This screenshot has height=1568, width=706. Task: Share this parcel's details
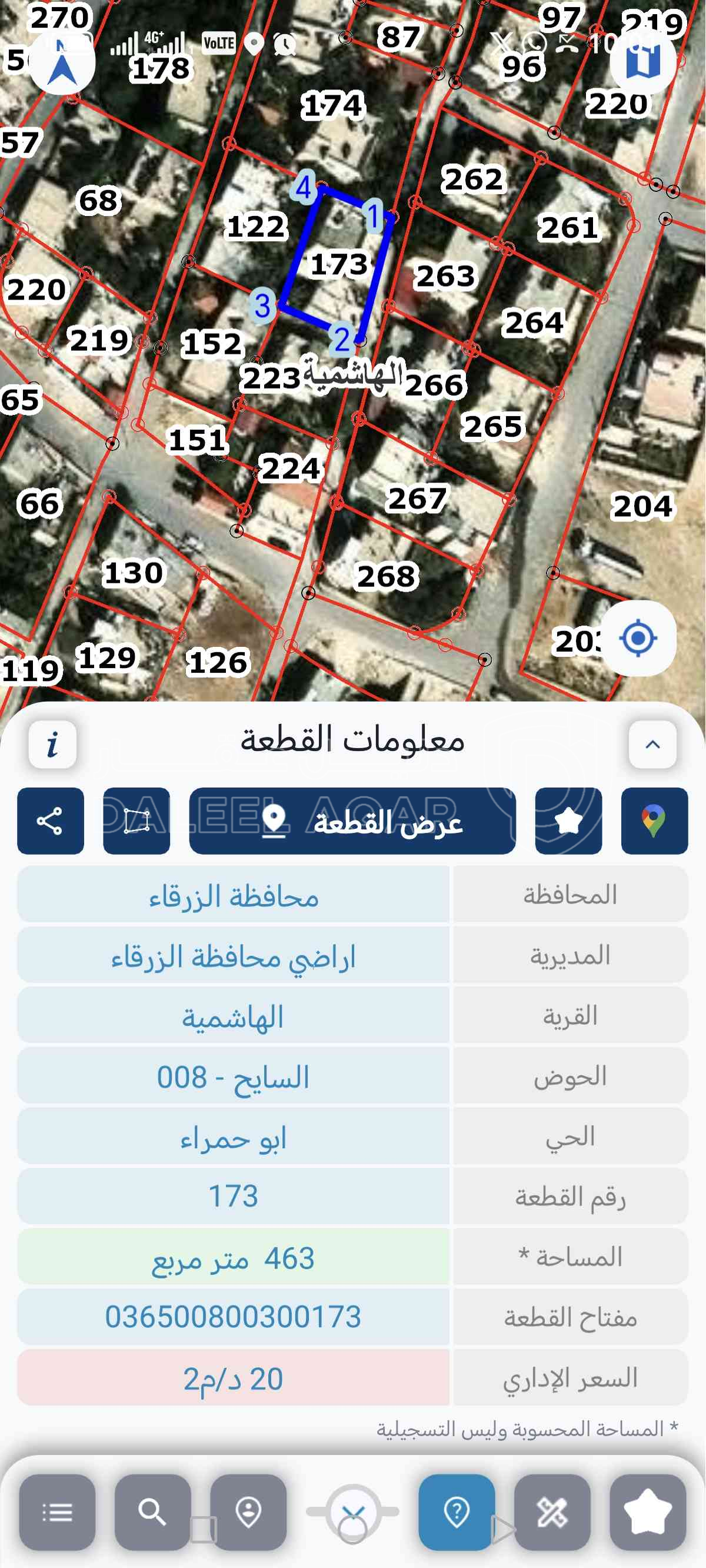(x=51, y=821)
